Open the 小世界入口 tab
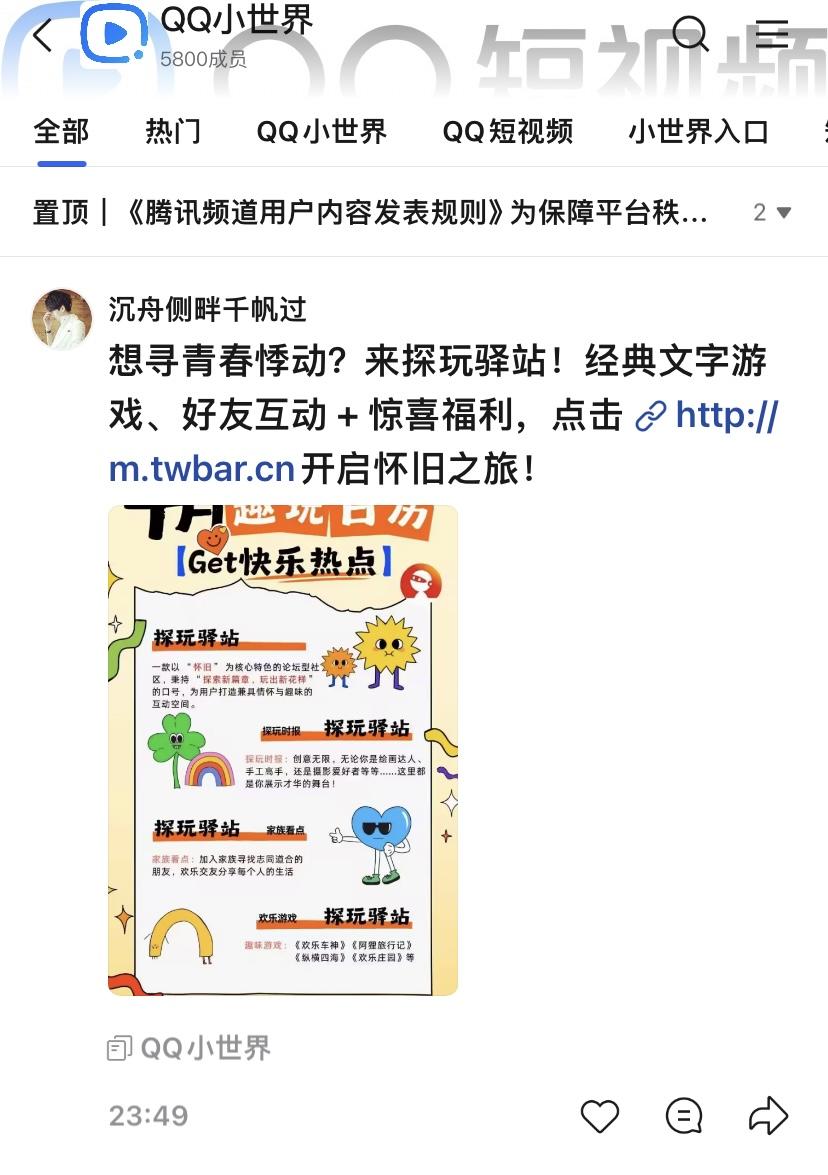The width and height of the screenshot is (828, 1175). [x=698, y=131]
